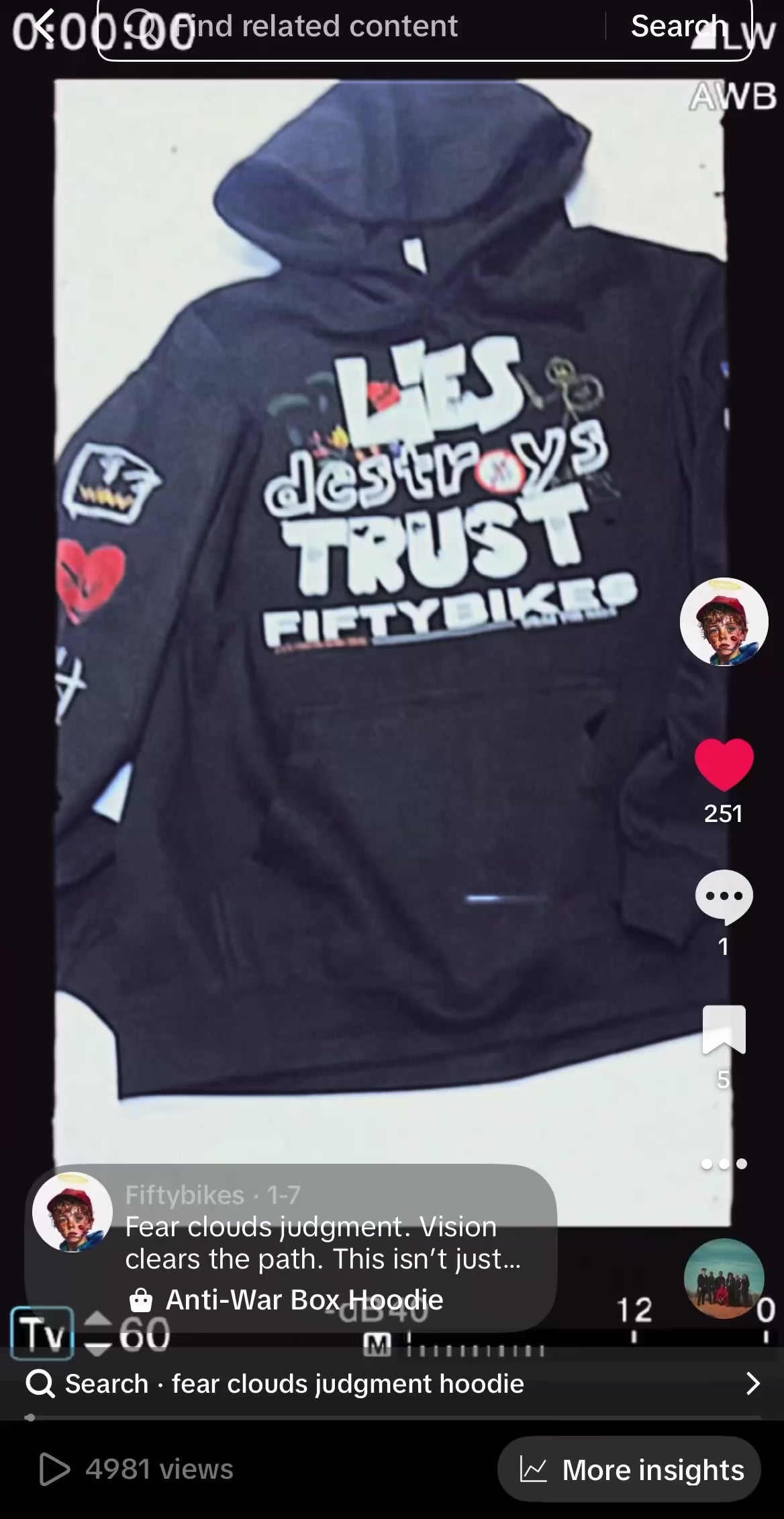The height and width of the screenshot is (1519, 784).
Task: Open More insights for this video
Action: tap(630, 1469)
